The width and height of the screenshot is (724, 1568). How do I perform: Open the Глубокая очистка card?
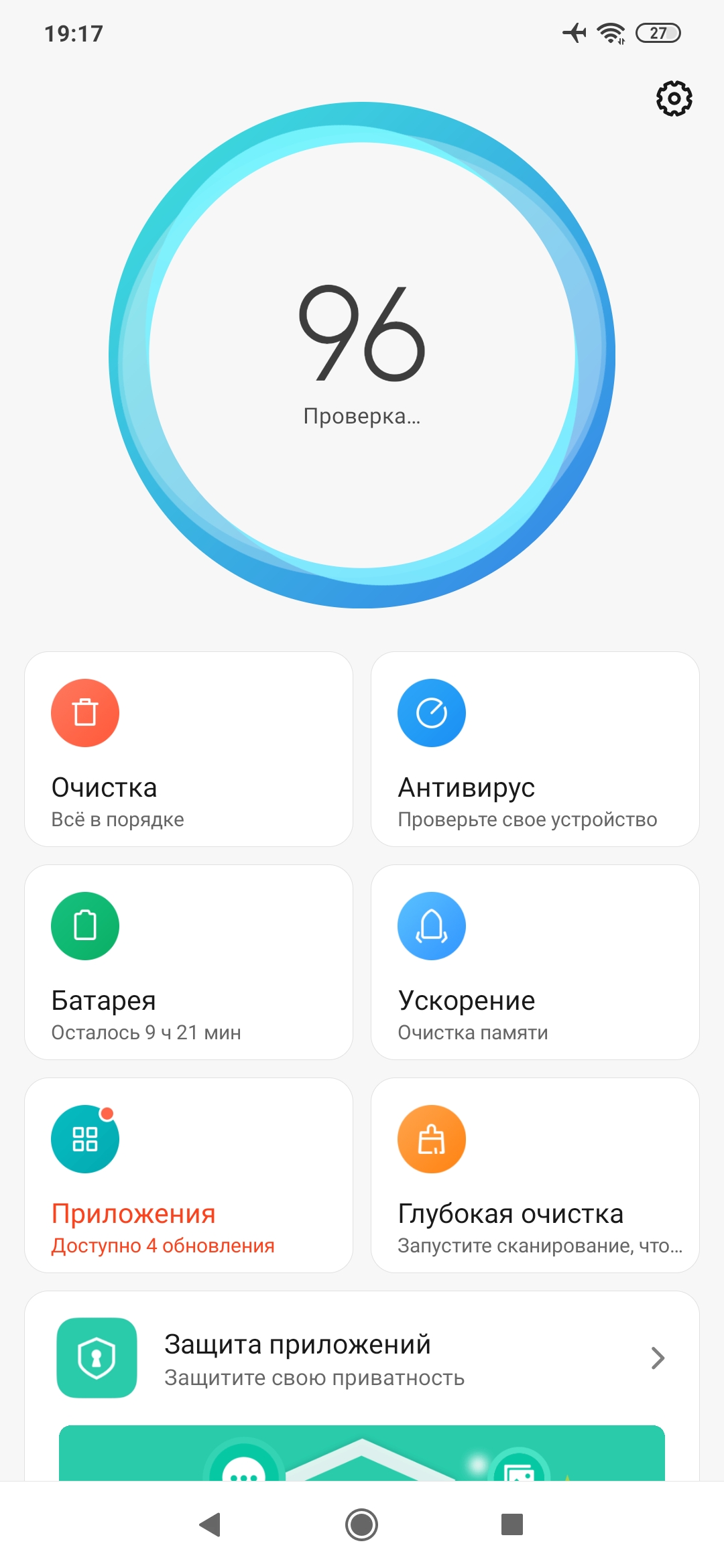coord(535,1175)
